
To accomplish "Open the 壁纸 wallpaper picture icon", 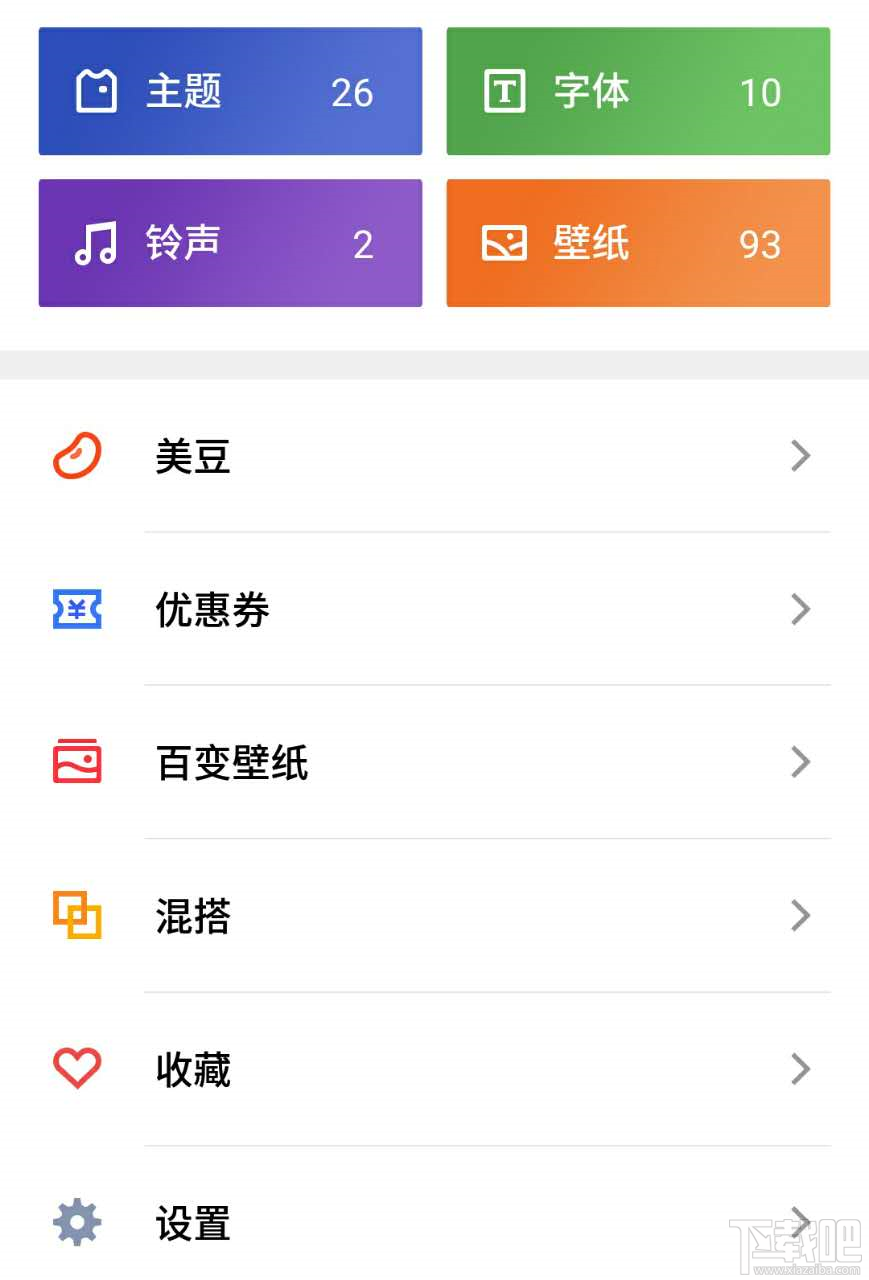I will 504,243.
